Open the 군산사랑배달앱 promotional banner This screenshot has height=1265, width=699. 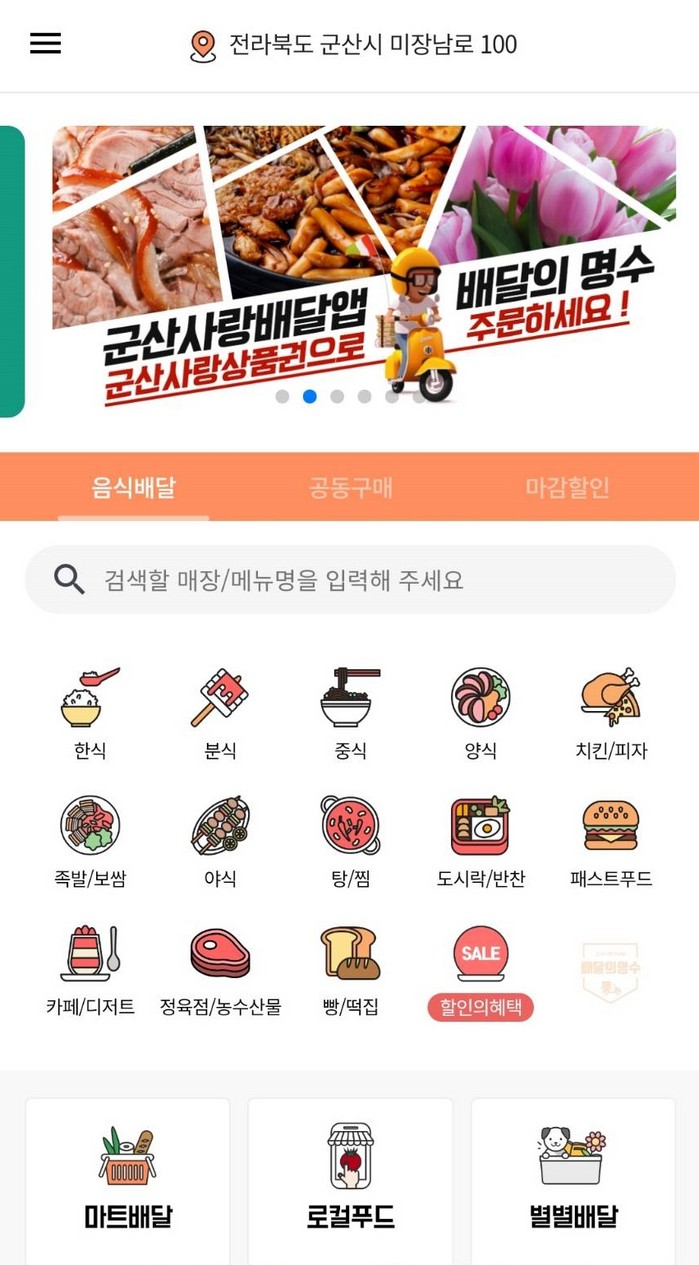pyautogui.click(x=364, y=265)
